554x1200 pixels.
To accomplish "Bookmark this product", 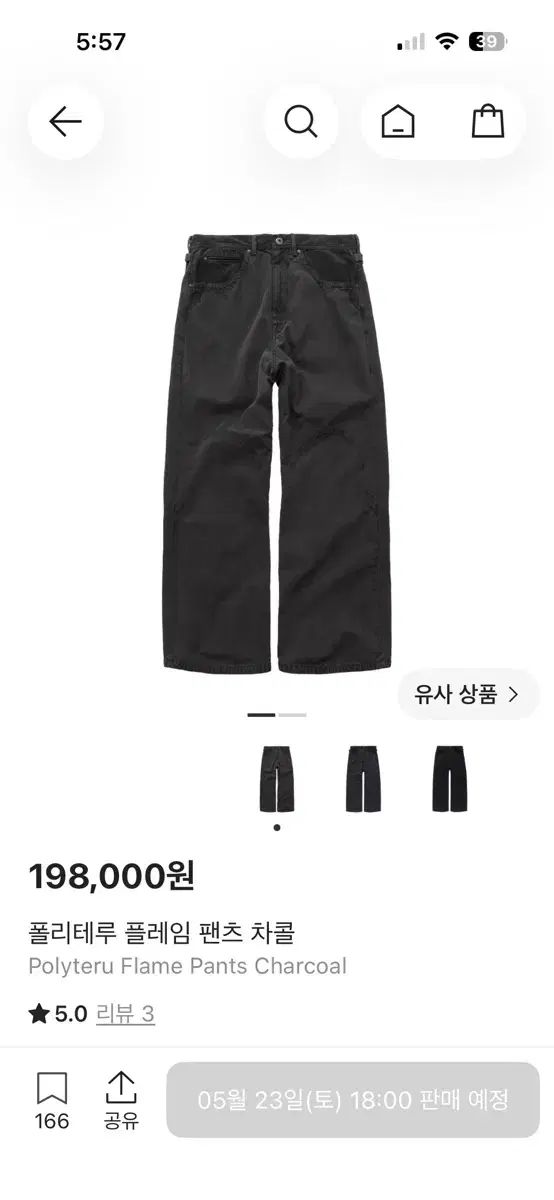I will [52, 1101].
